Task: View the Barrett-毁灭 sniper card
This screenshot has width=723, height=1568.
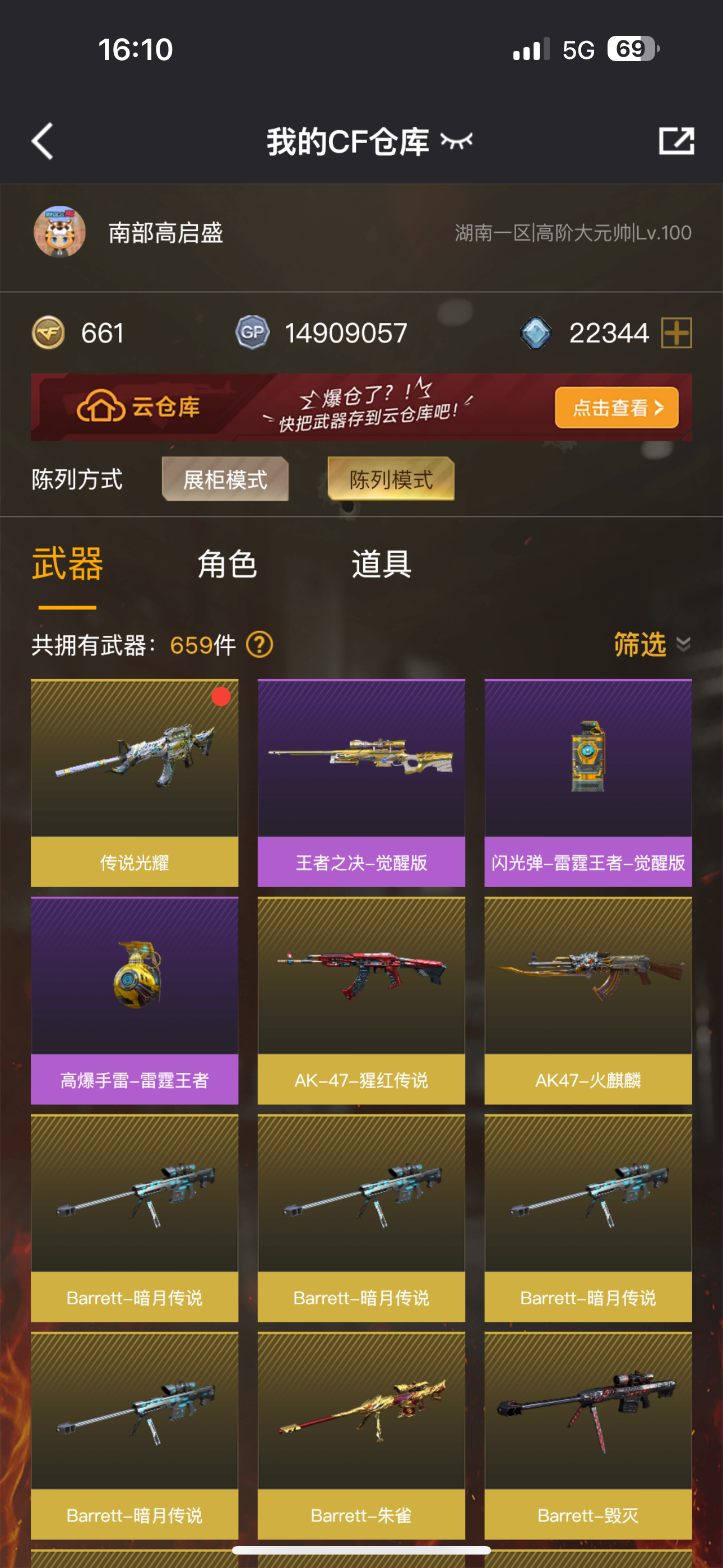Action: click(588, 1436)
